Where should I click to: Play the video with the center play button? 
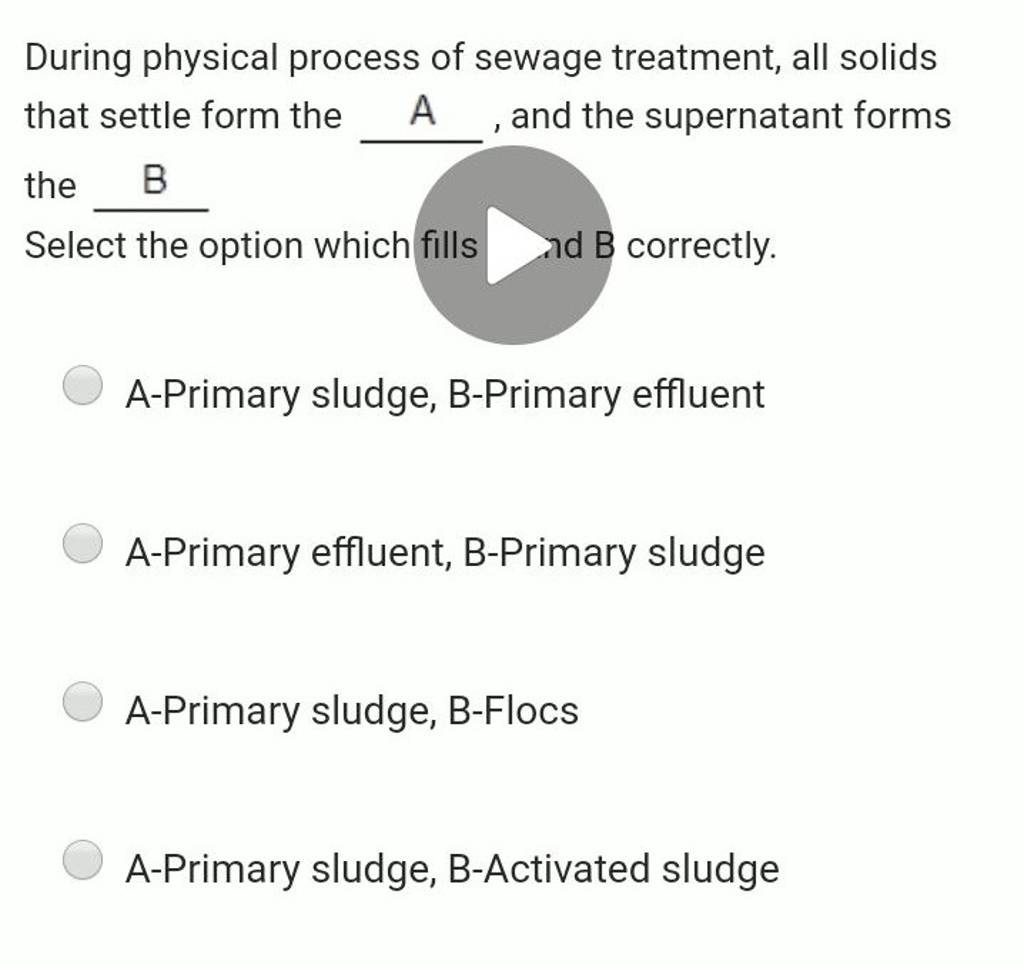512,245
